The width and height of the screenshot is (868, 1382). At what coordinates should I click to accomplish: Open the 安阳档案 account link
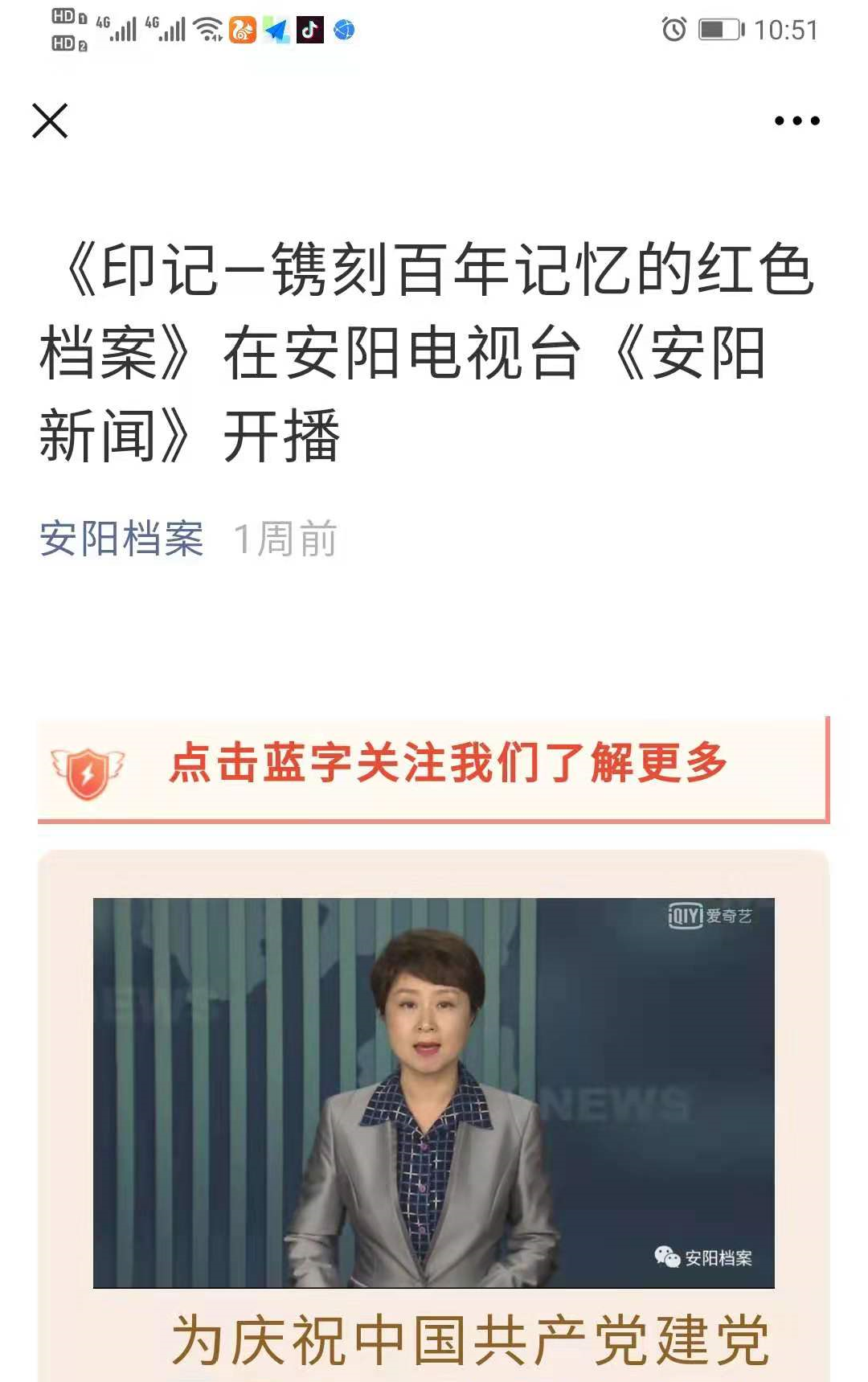121,539
